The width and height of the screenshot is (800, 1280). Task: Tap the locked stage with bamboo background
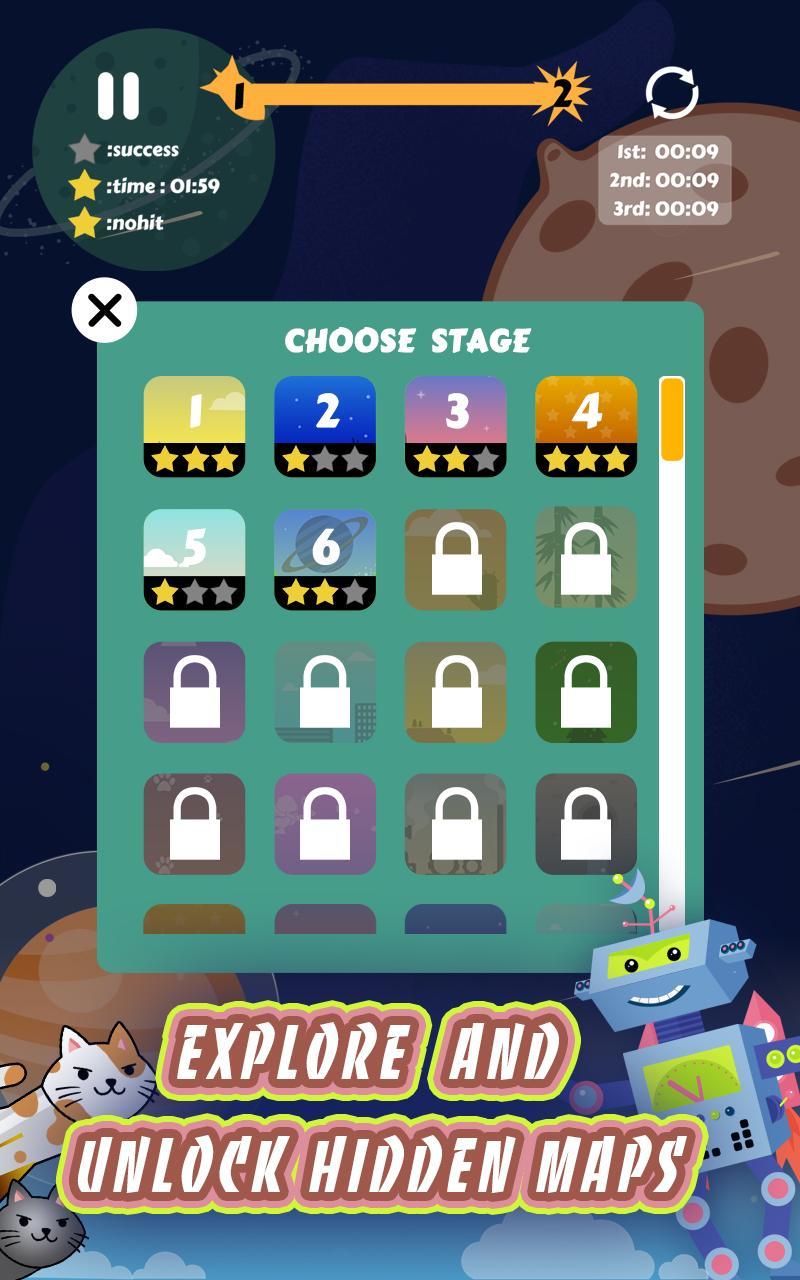click(x=583, y=560)
